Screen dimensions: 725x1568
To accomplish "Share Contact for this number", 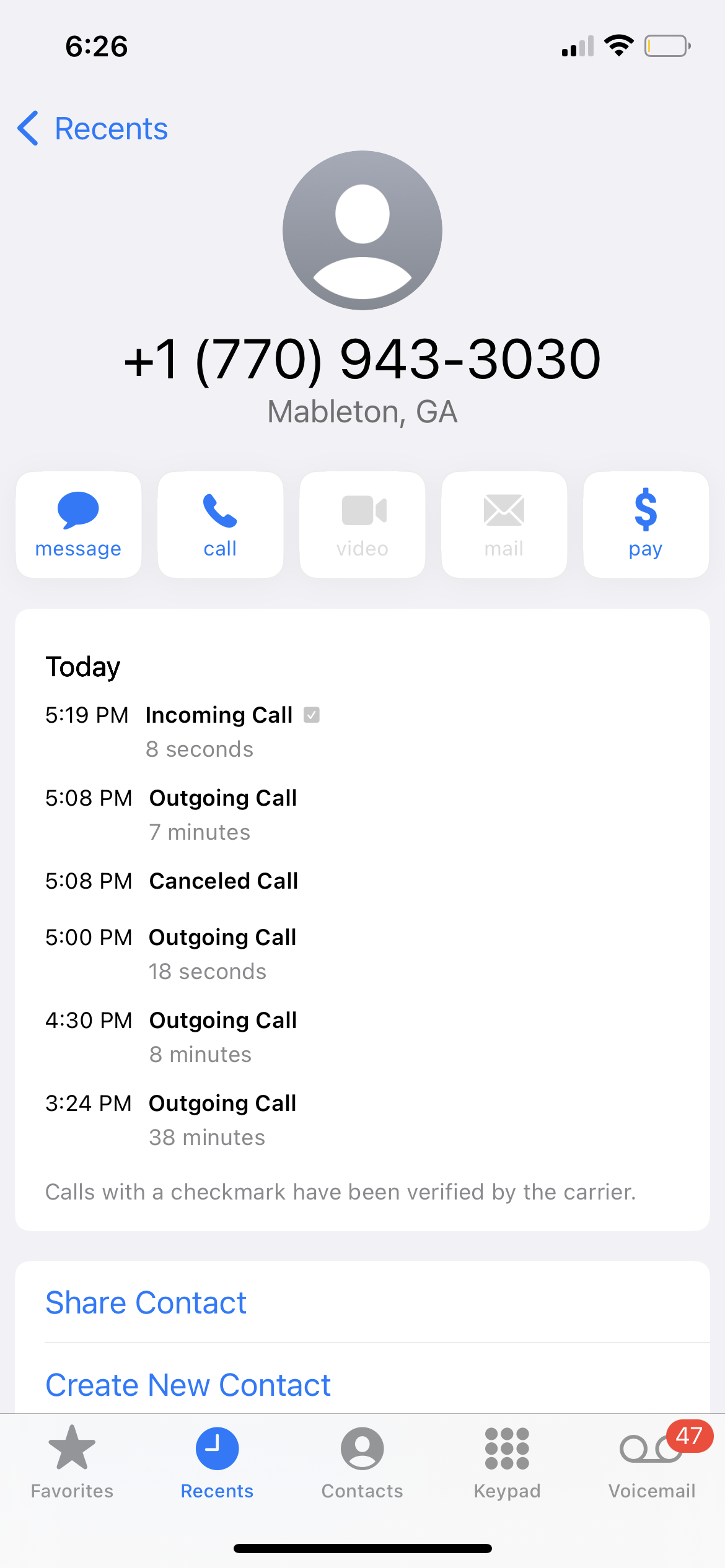I will tap(146, 1302).
